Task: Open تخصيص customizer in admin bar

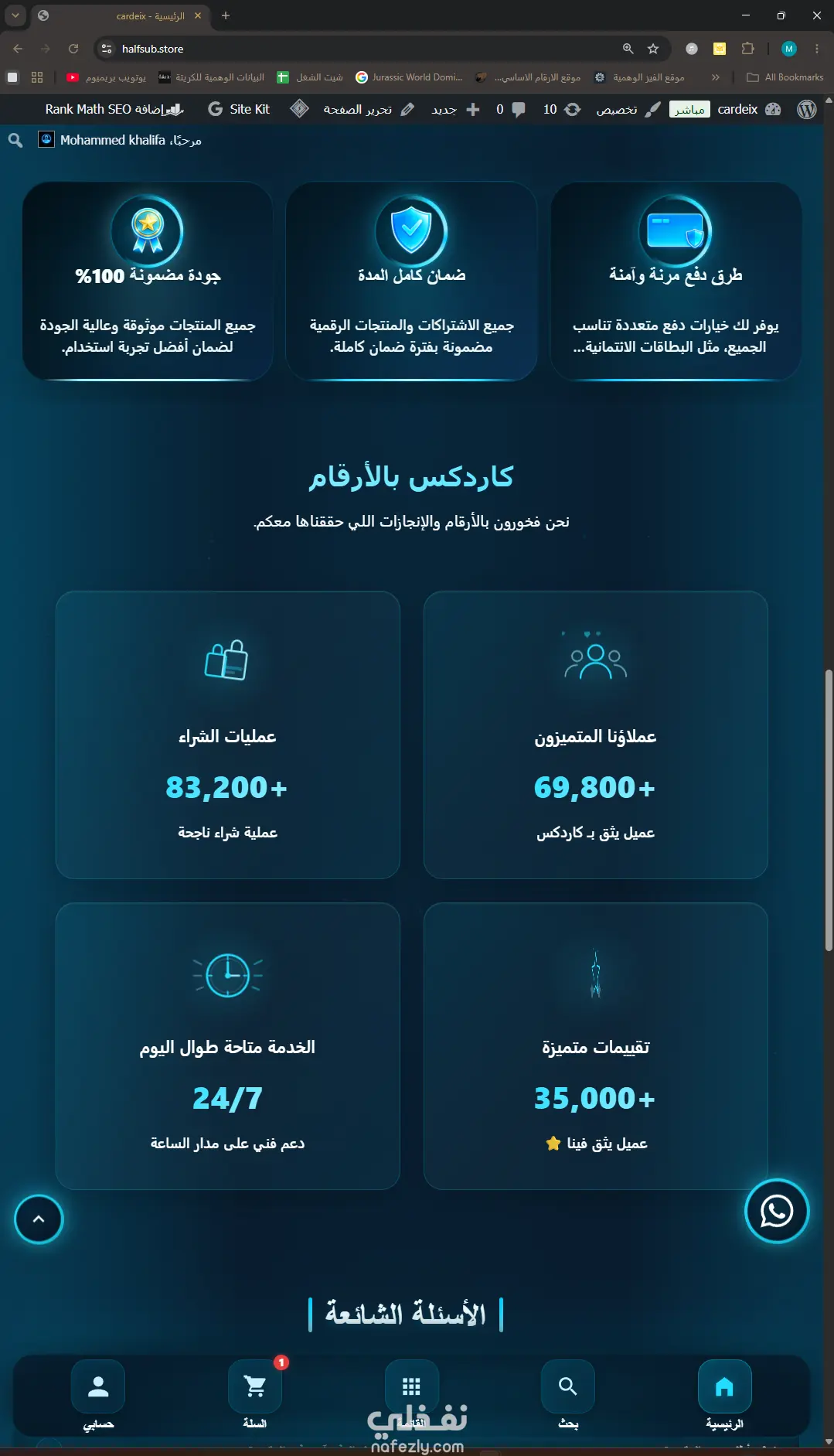Action: tap(628, 110)
